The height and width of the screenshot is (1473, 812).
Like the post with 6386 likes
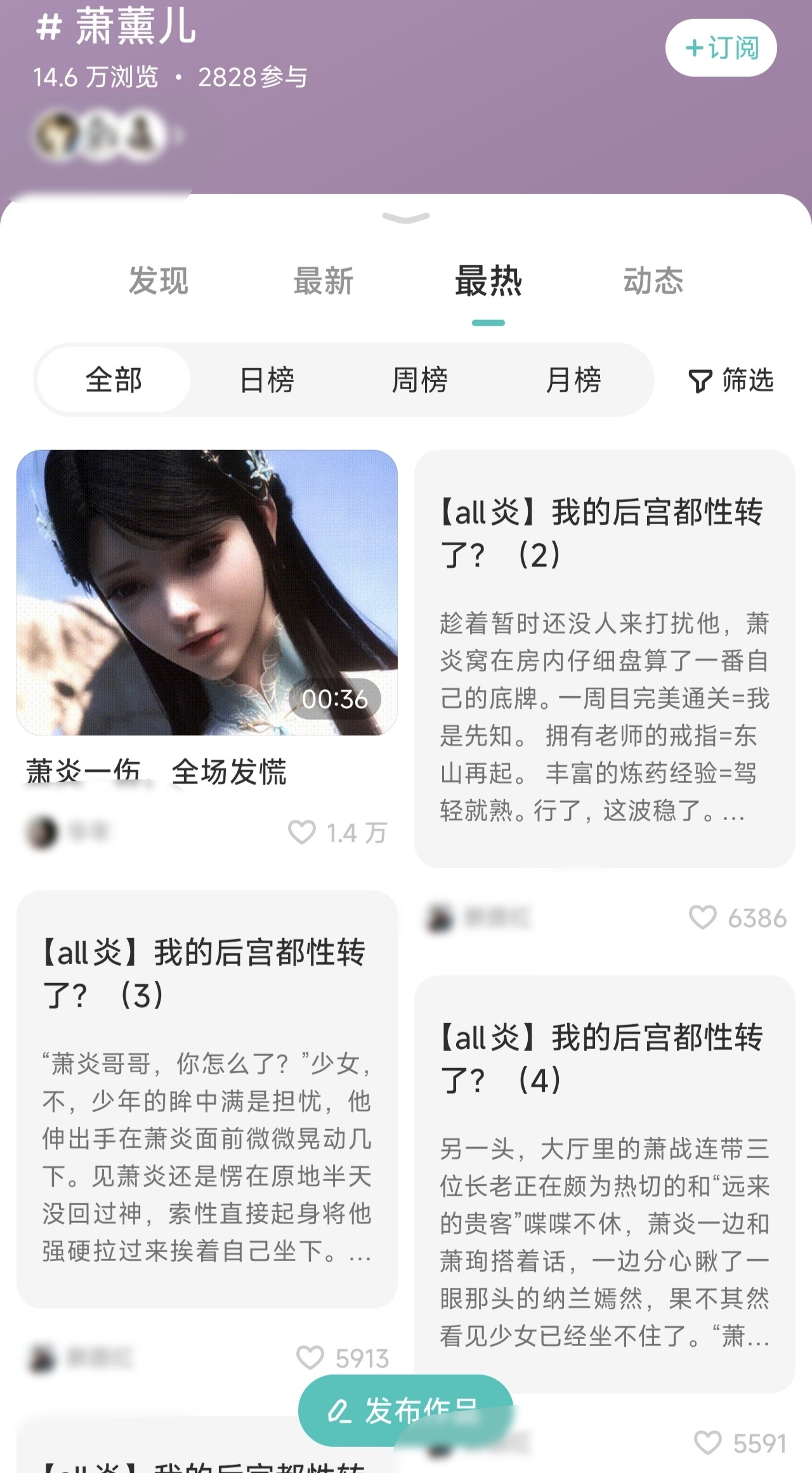coord(703,918)
